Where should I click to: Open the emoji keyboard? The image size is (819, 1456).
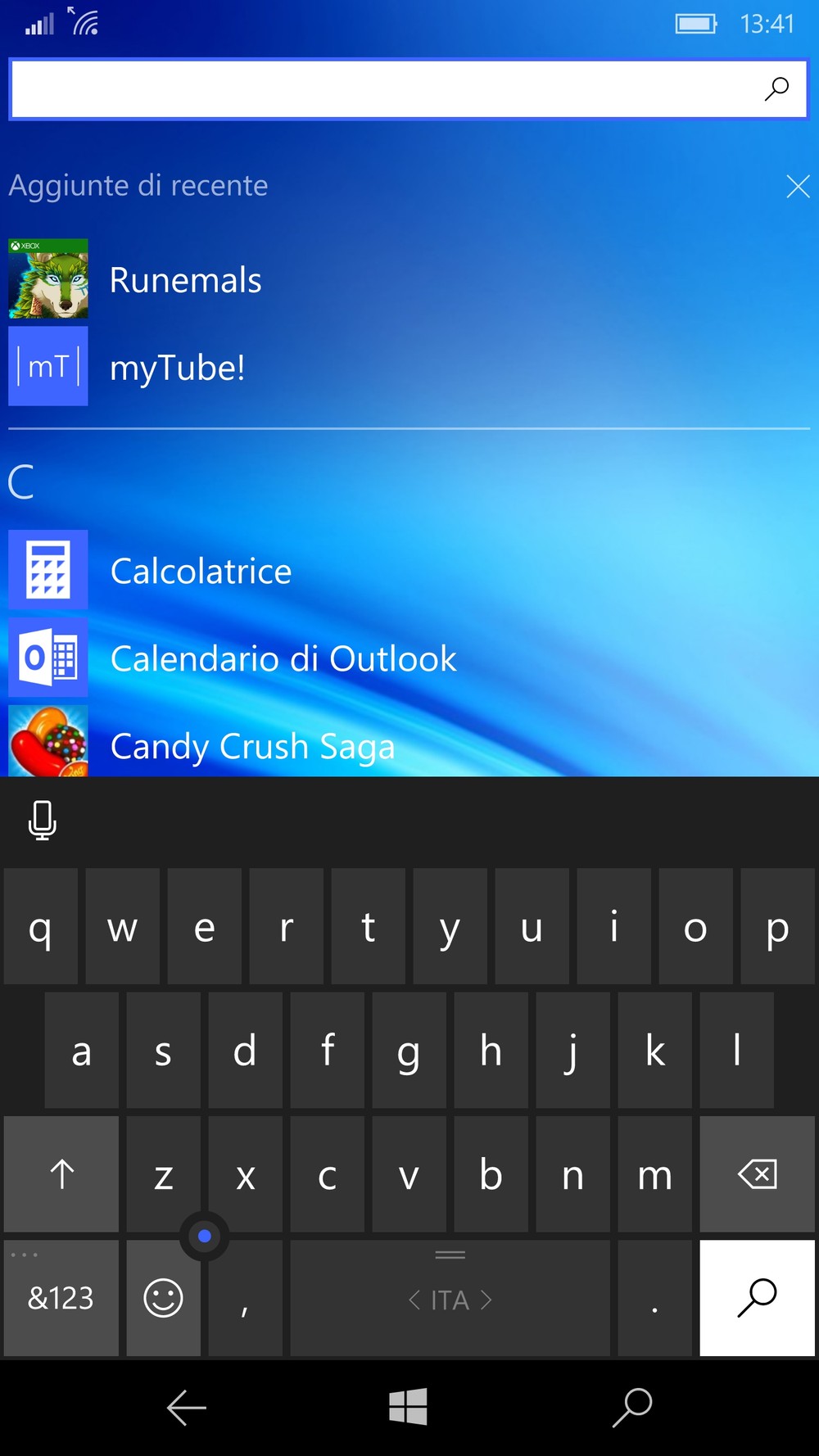pos(163,1298)
